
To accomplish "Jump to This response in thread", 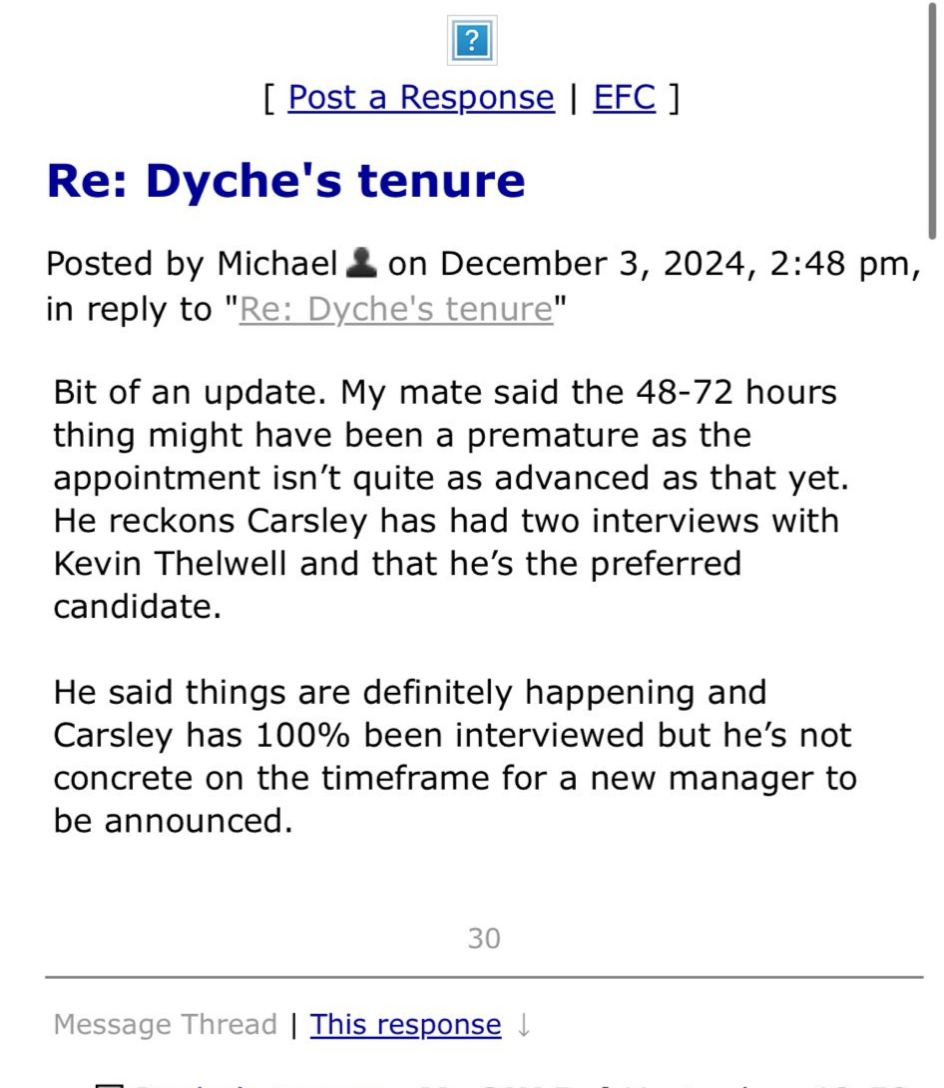I will (405, 1024).
